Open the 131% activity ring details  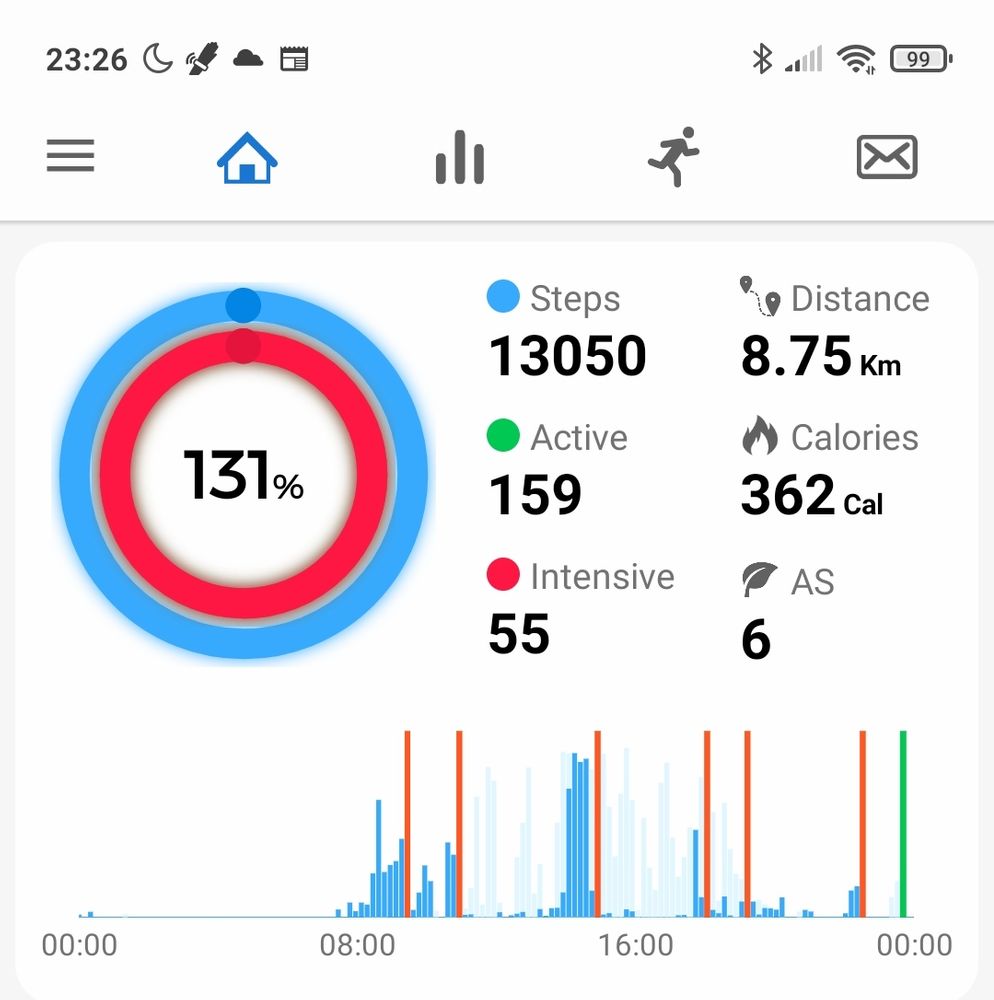point(244,474)
